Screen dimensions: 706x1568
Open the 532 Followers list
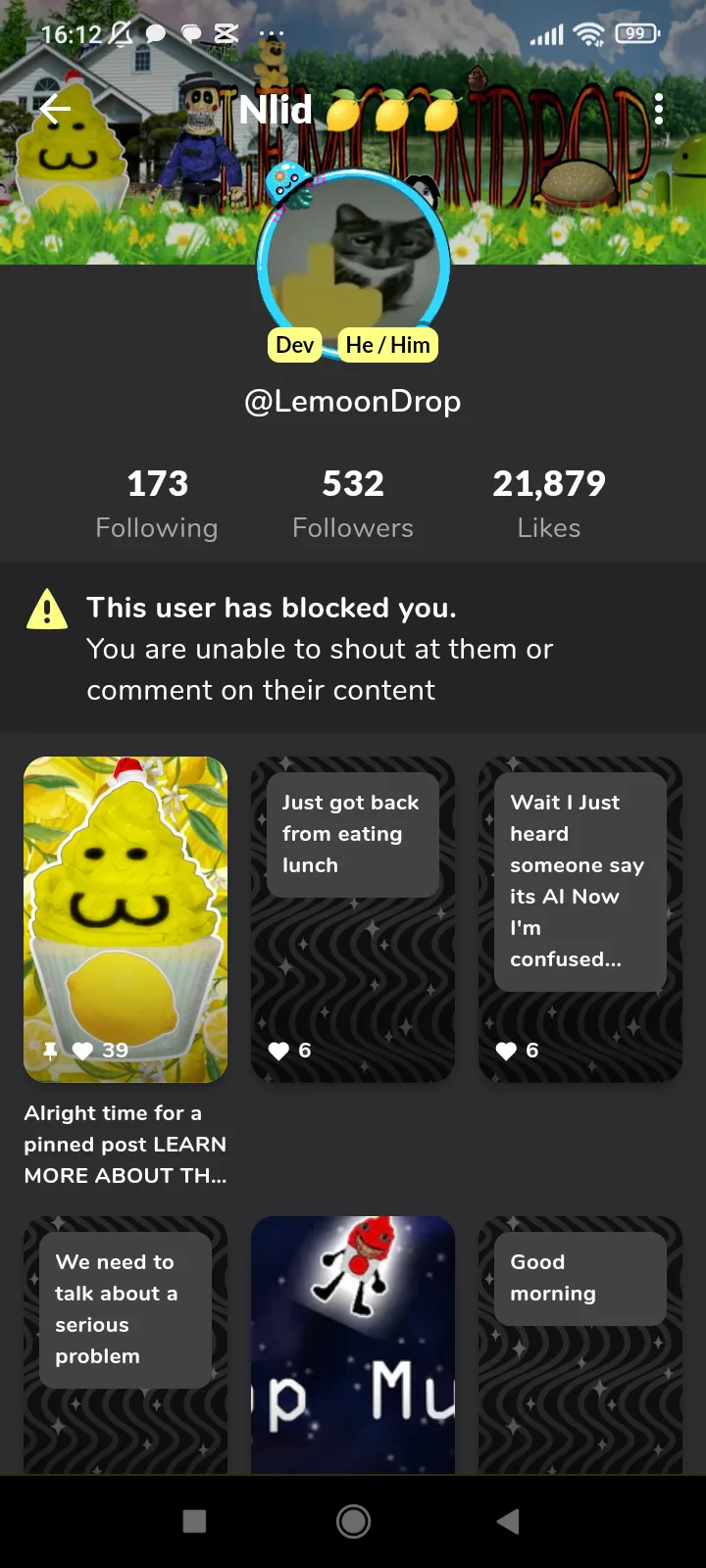tap(353, 504)
